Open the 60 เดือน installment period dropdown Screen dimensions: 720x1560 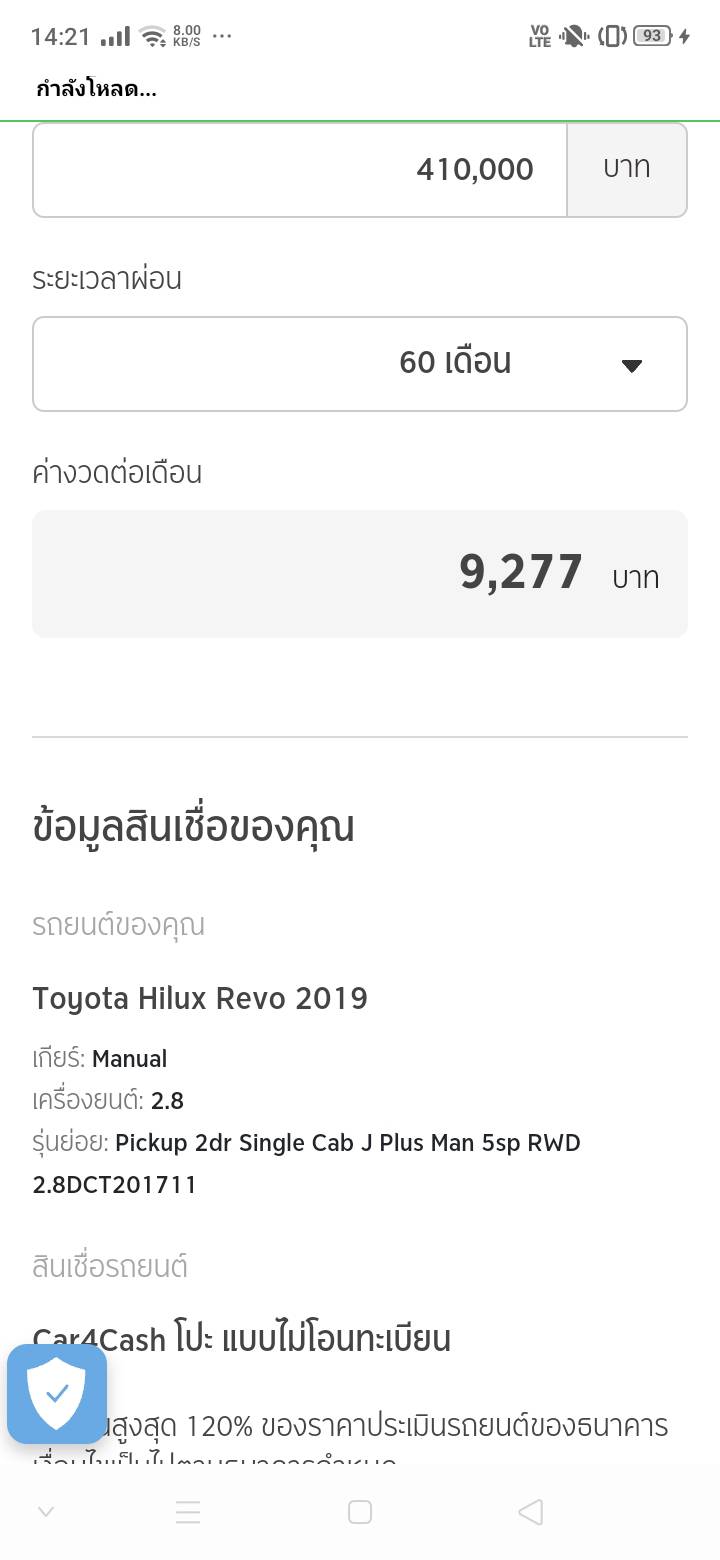tap(360, 364)
